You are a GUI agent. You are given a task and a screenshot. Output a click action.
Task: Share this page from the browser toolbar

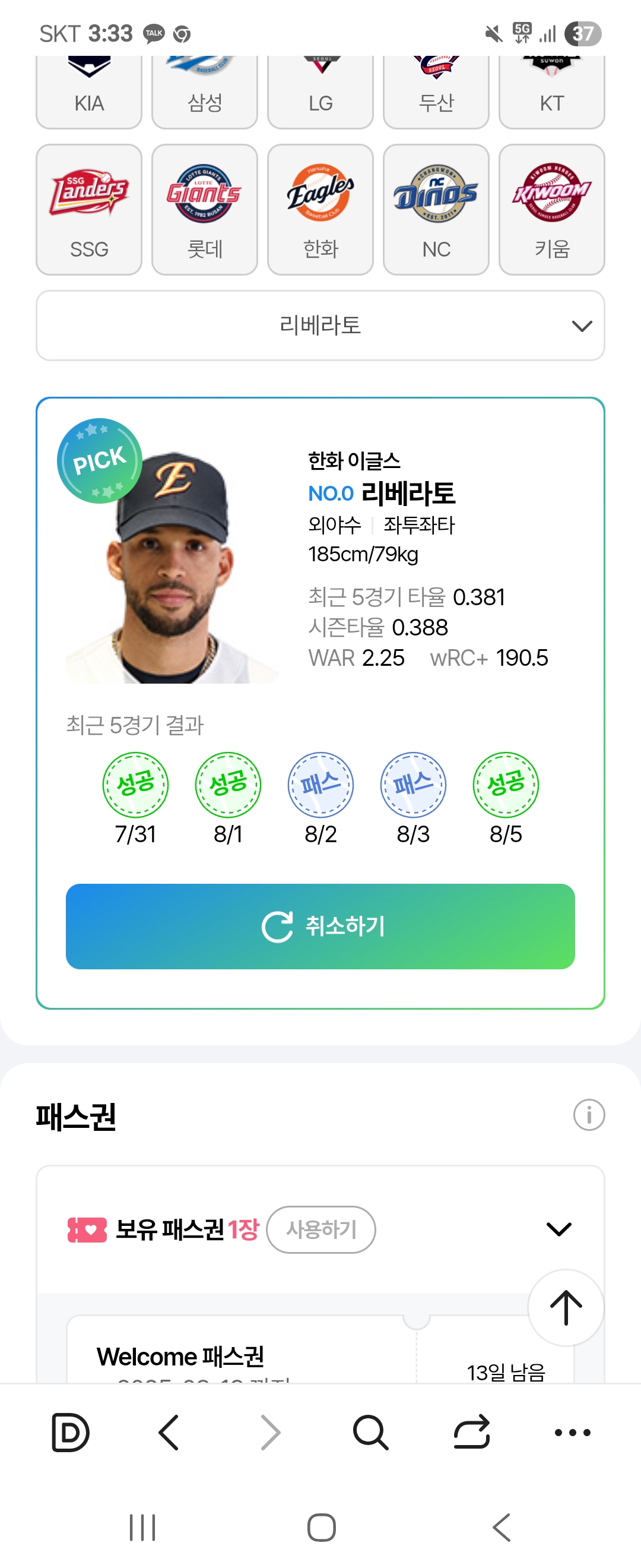point(471,1431)
